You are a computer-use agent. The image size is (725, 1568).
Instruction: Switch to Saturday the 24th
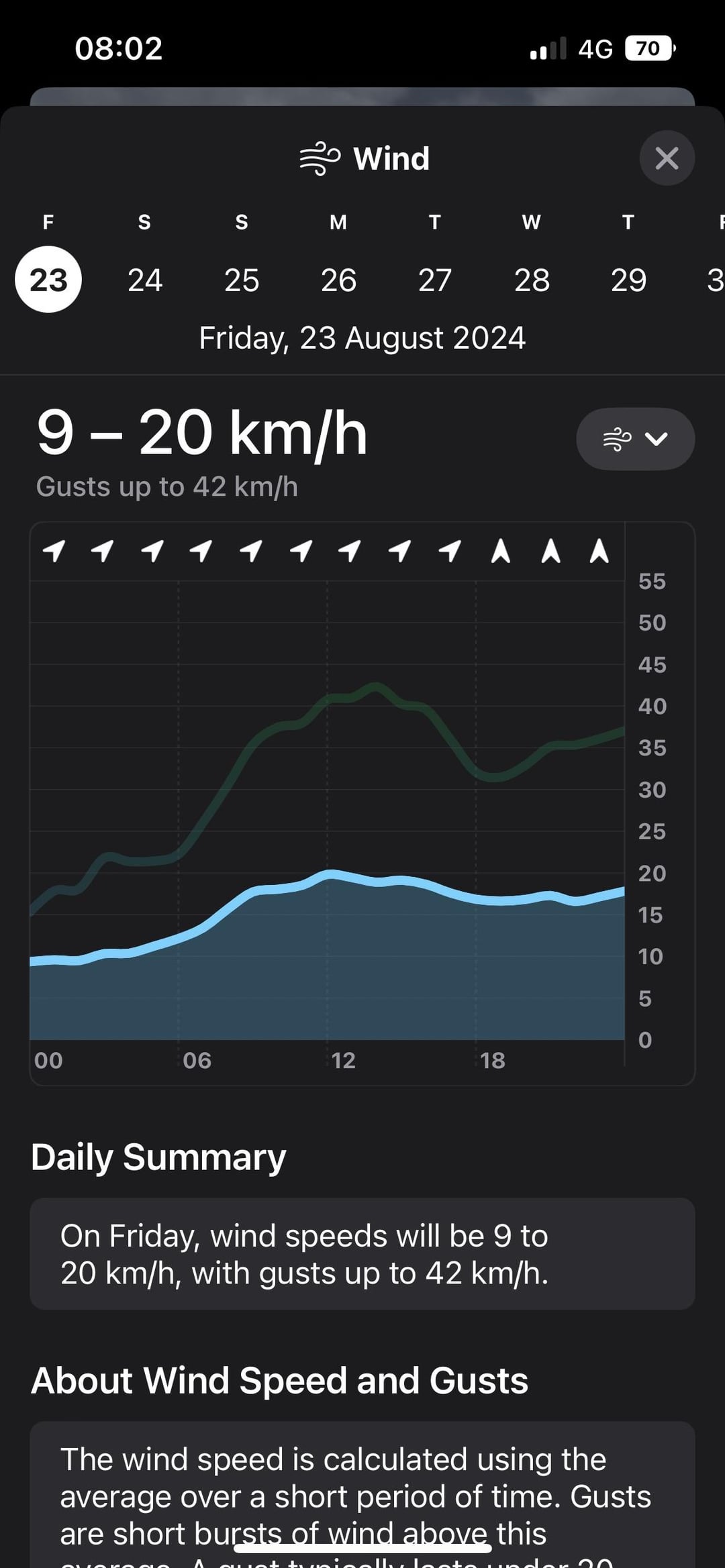(x=145, y=280)
